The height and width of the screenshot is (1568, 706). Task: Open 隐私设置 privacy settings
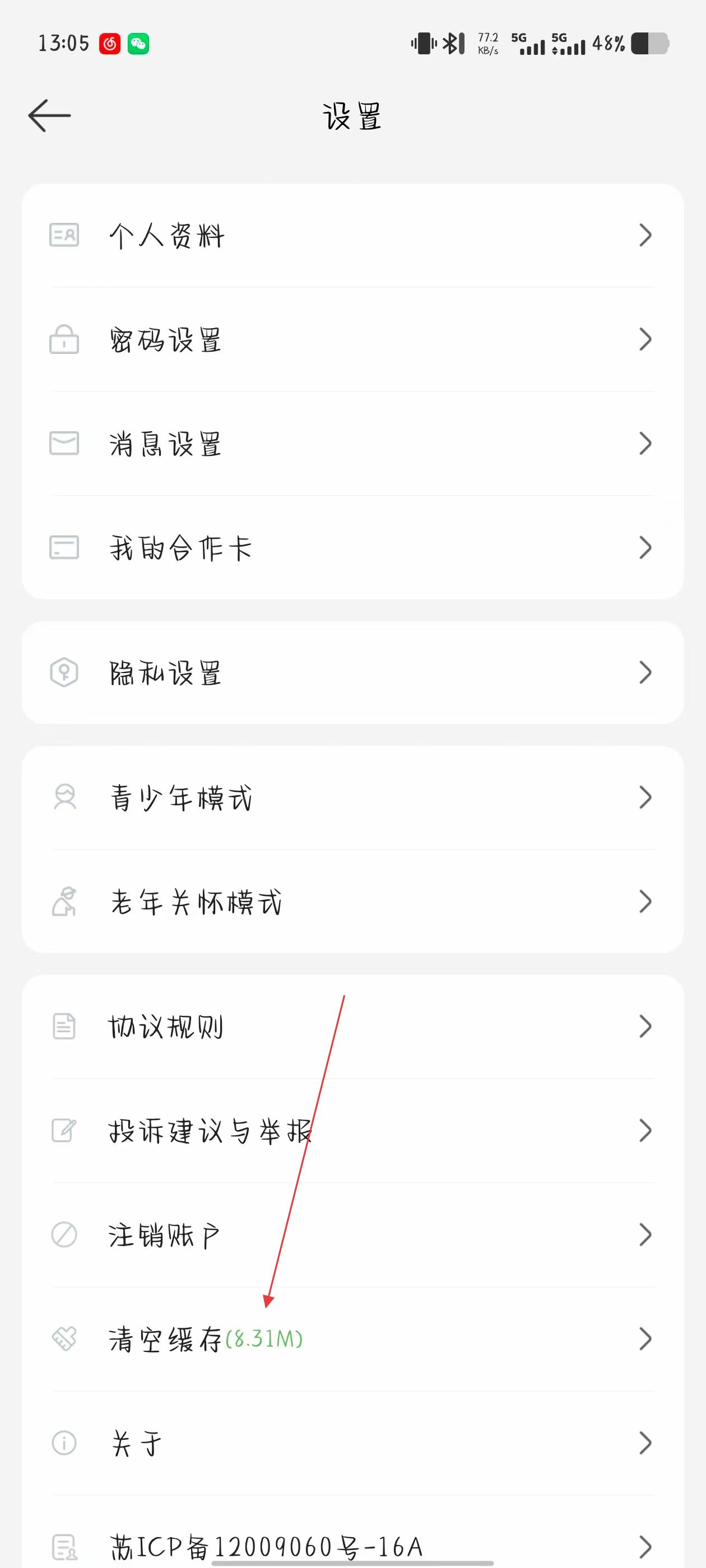click(x=352, y=673)
